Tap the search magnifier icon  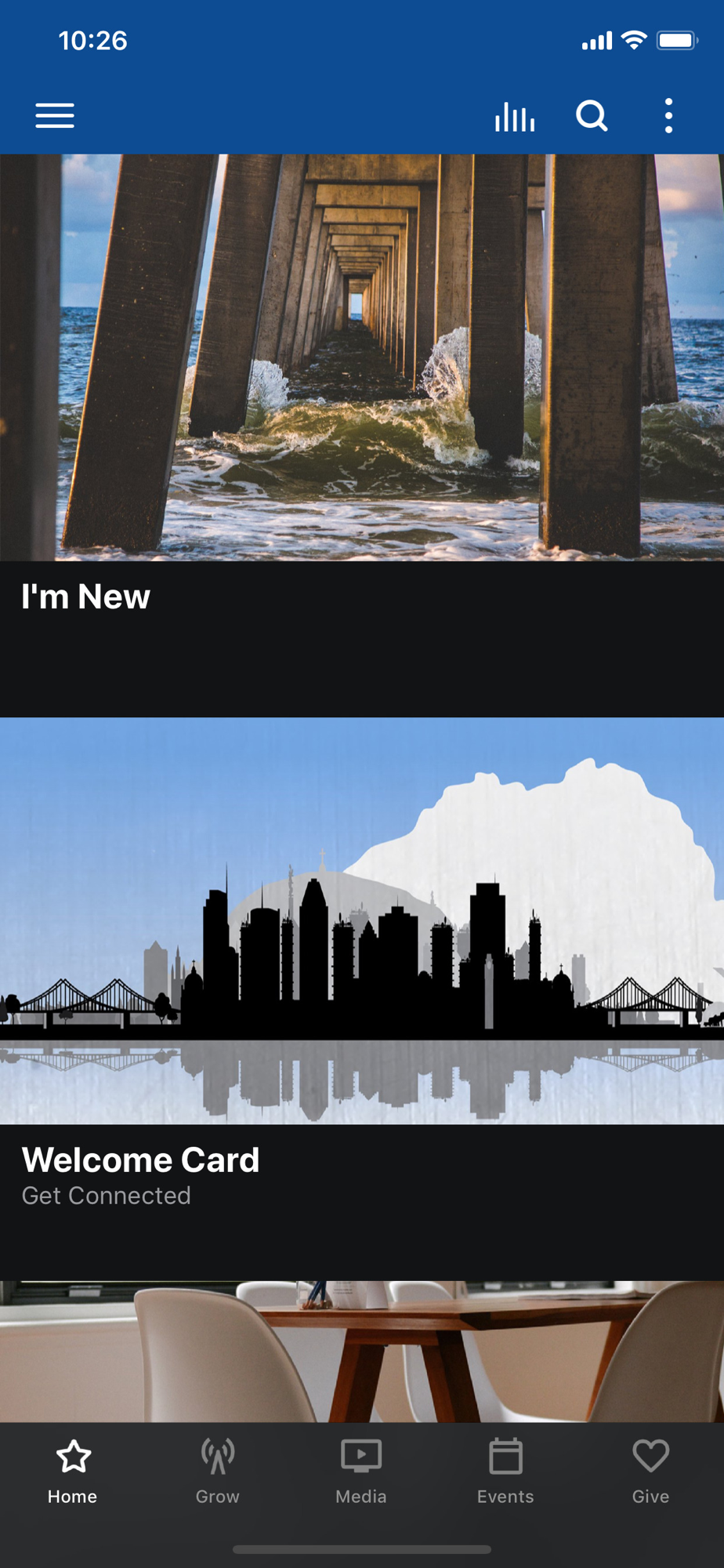[x=592, y=116]
